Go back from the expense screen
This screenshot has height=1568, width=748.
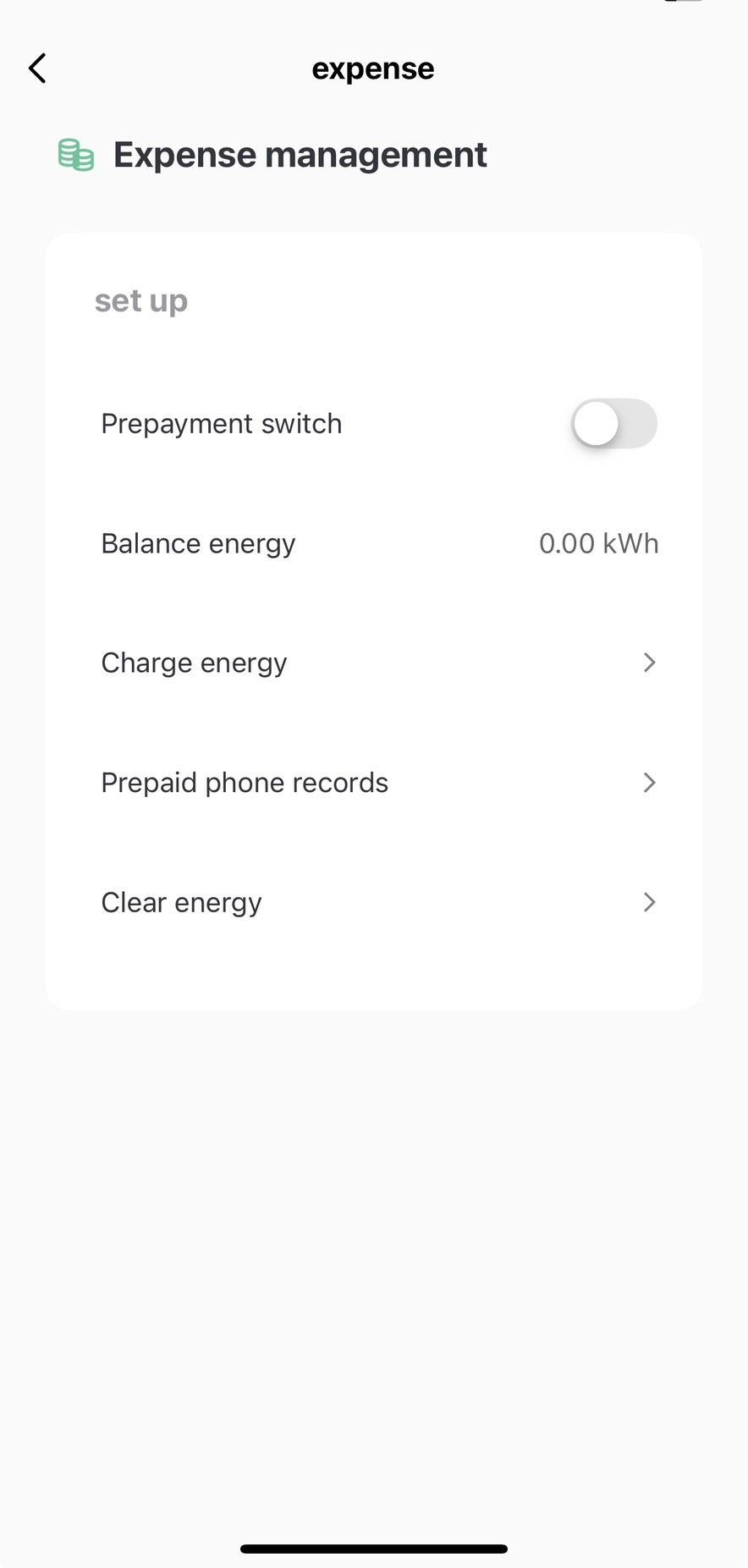tap(37, 69)
